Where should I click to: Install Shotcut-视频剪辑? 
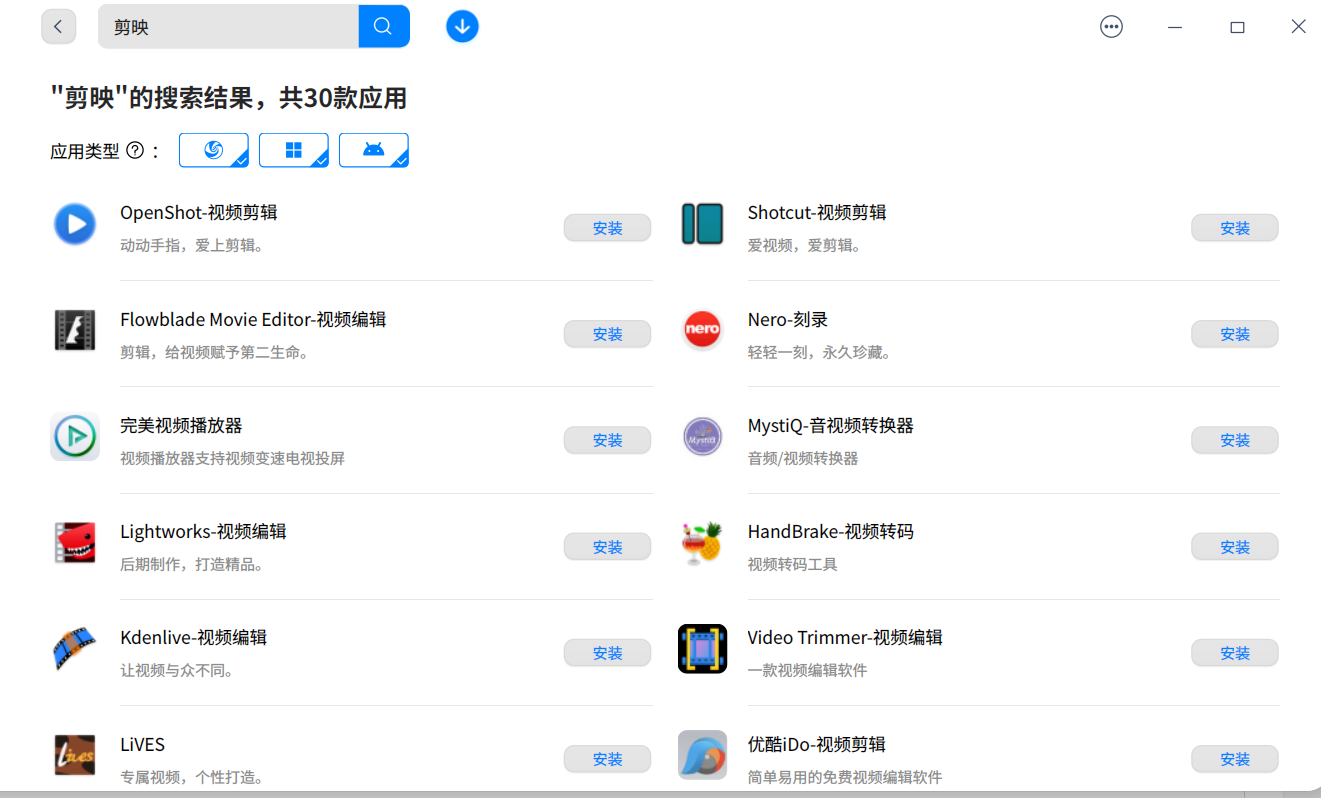pyautogui.click(x=1234, y=228)
